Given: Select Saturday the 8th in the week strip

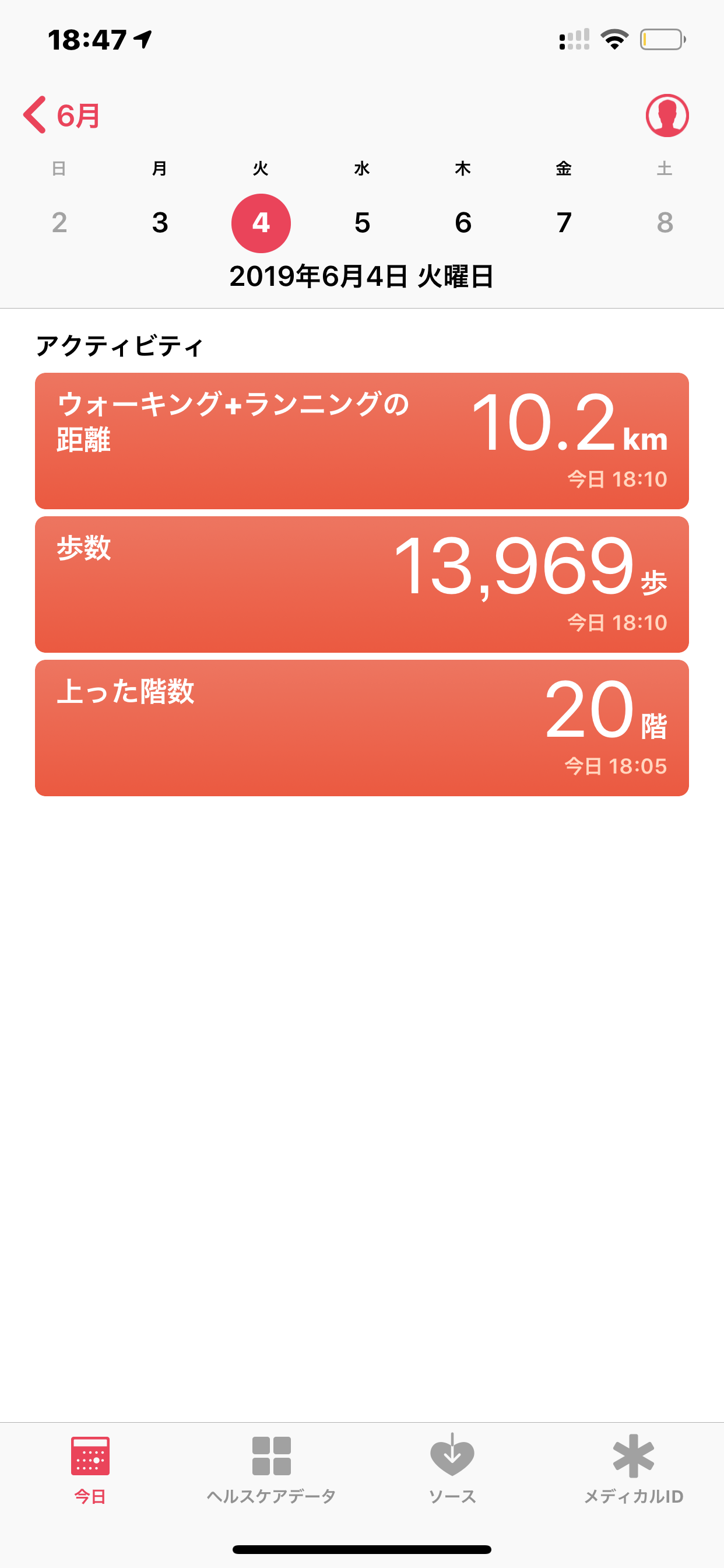Looking at the screenshot, I should point(665,223).
